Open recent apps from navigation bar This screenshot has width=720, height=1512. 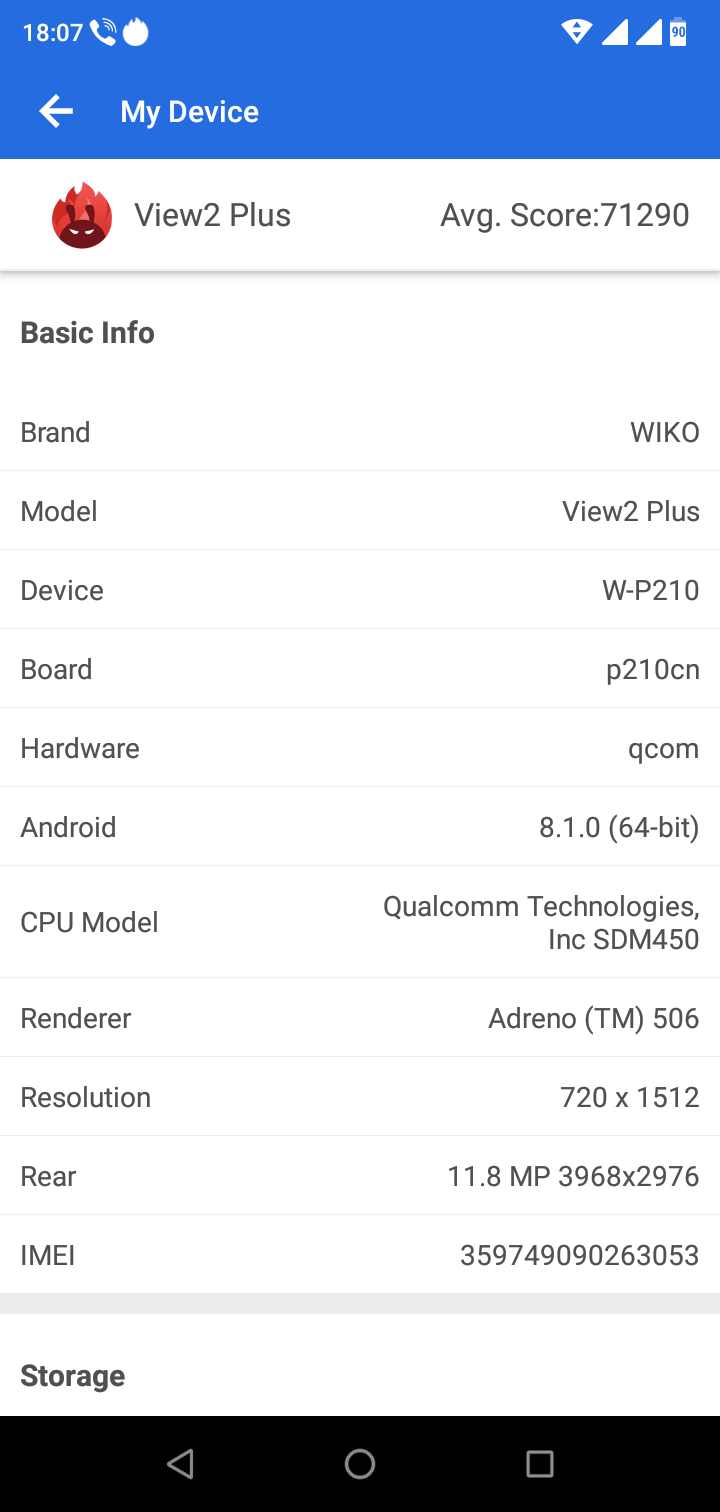540,1464
